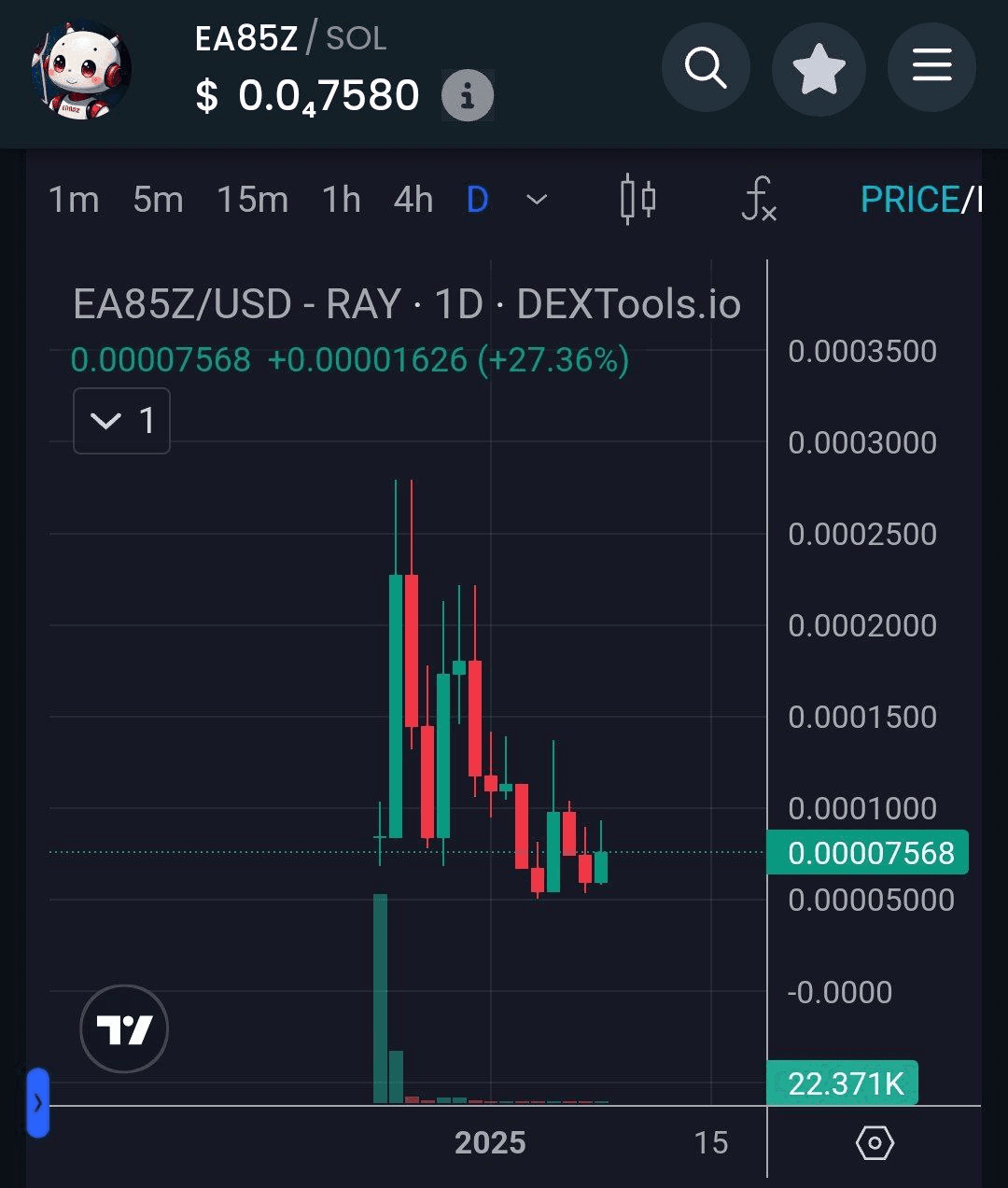Select the 4h timeframe
1008x1188 pixels.
(413, 200)
